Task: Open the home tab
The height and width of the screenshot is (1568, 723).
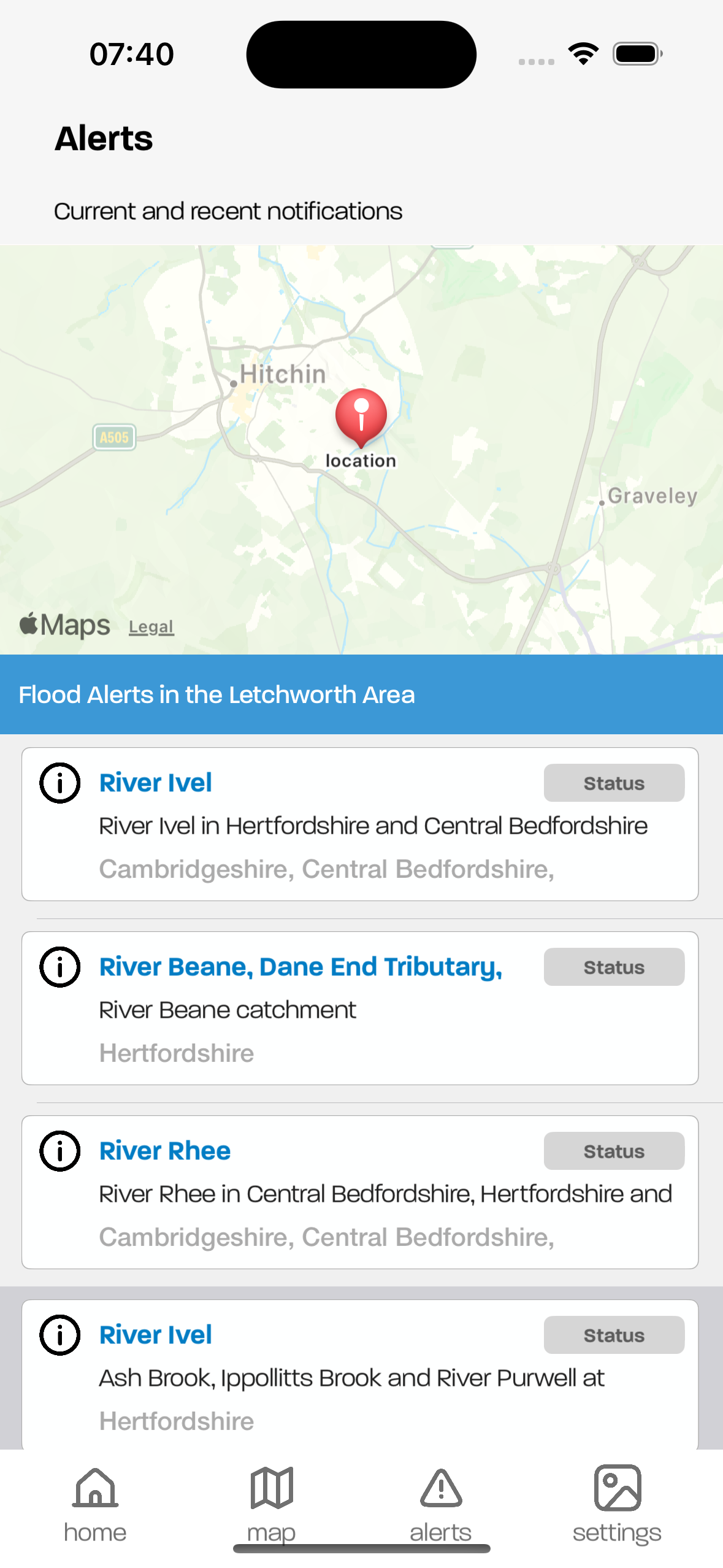Action: pyautogui.click(x=95, y=1505)
